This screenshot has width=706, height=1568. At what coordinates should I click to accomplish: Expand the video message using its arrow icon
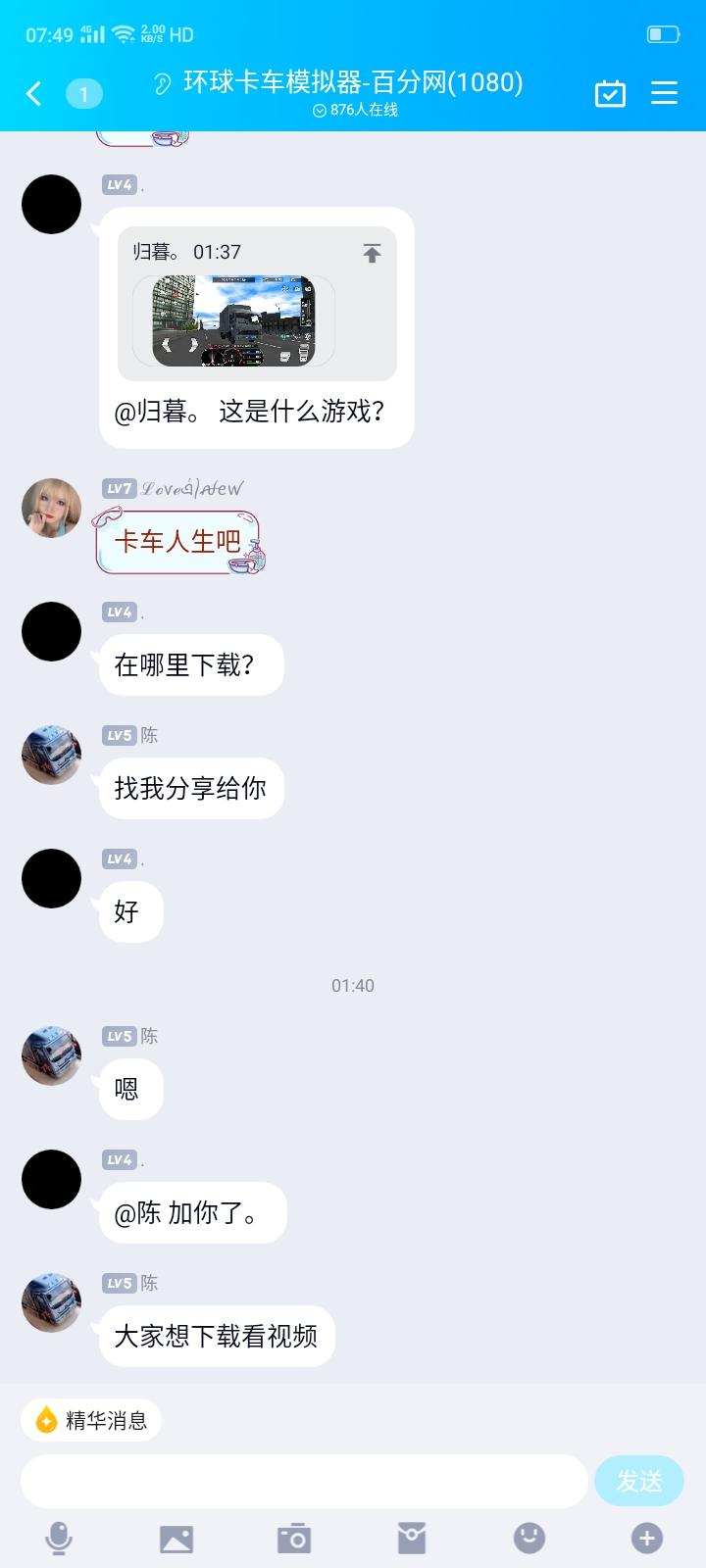(372, 252)
